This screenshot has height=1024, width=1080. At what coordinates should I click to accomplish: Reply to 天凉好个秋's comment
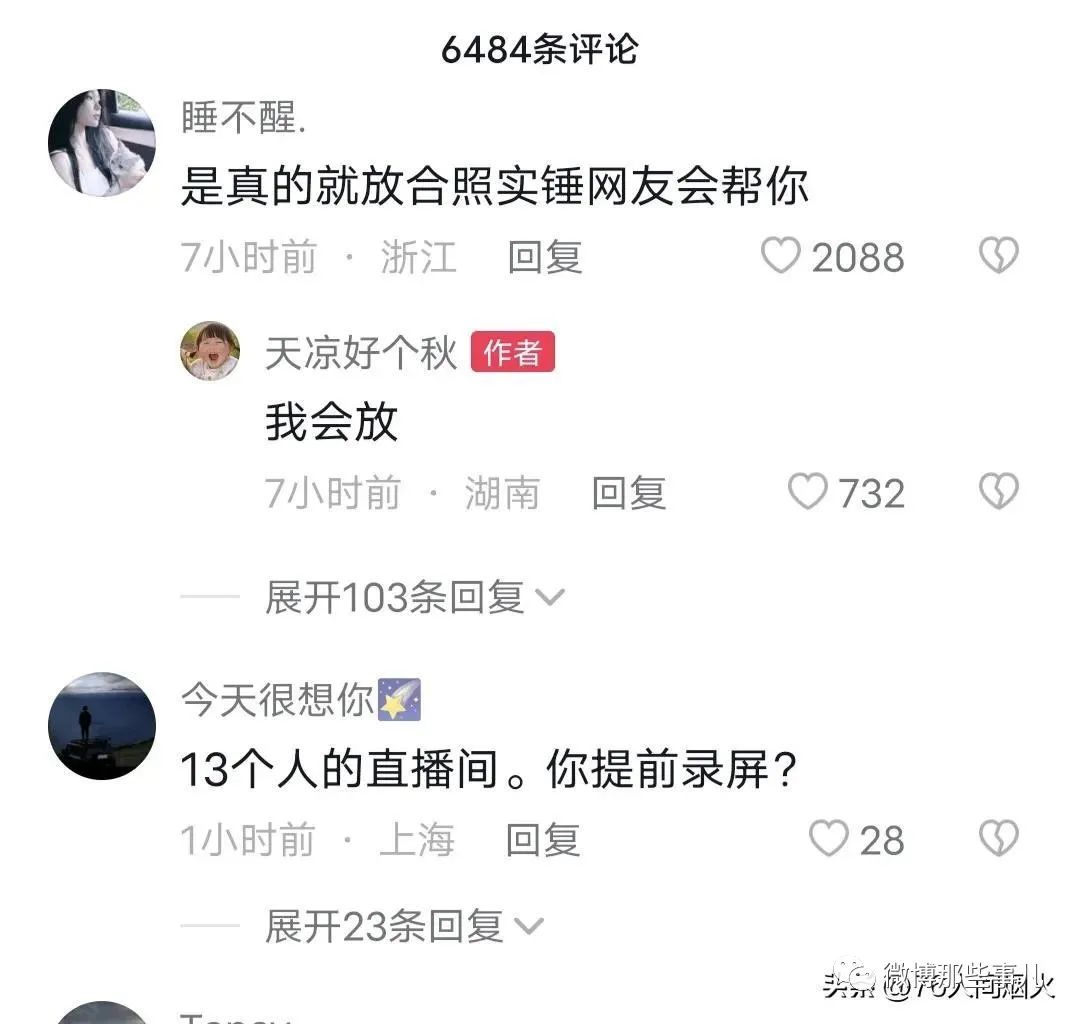629,492
